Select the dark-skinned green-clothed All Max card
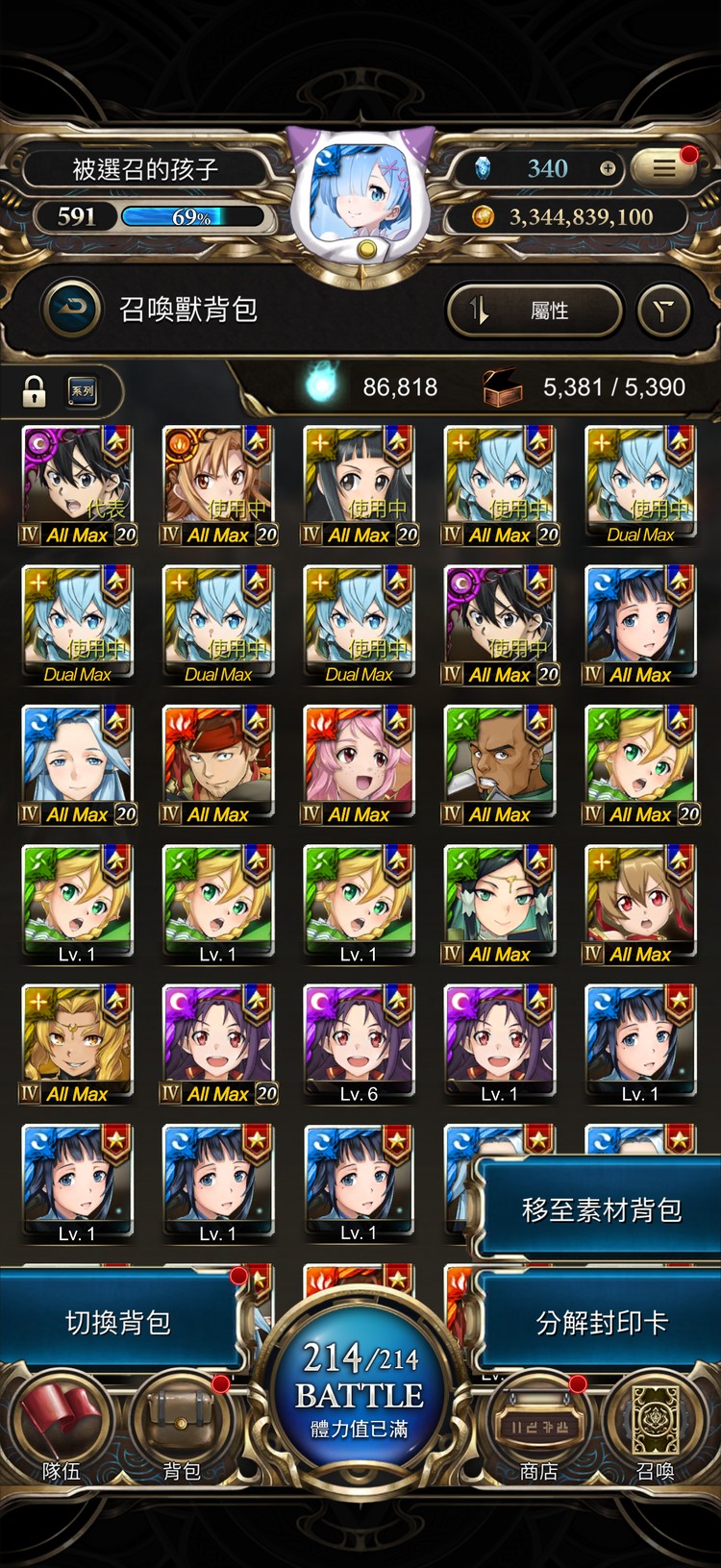 [499, 762]
